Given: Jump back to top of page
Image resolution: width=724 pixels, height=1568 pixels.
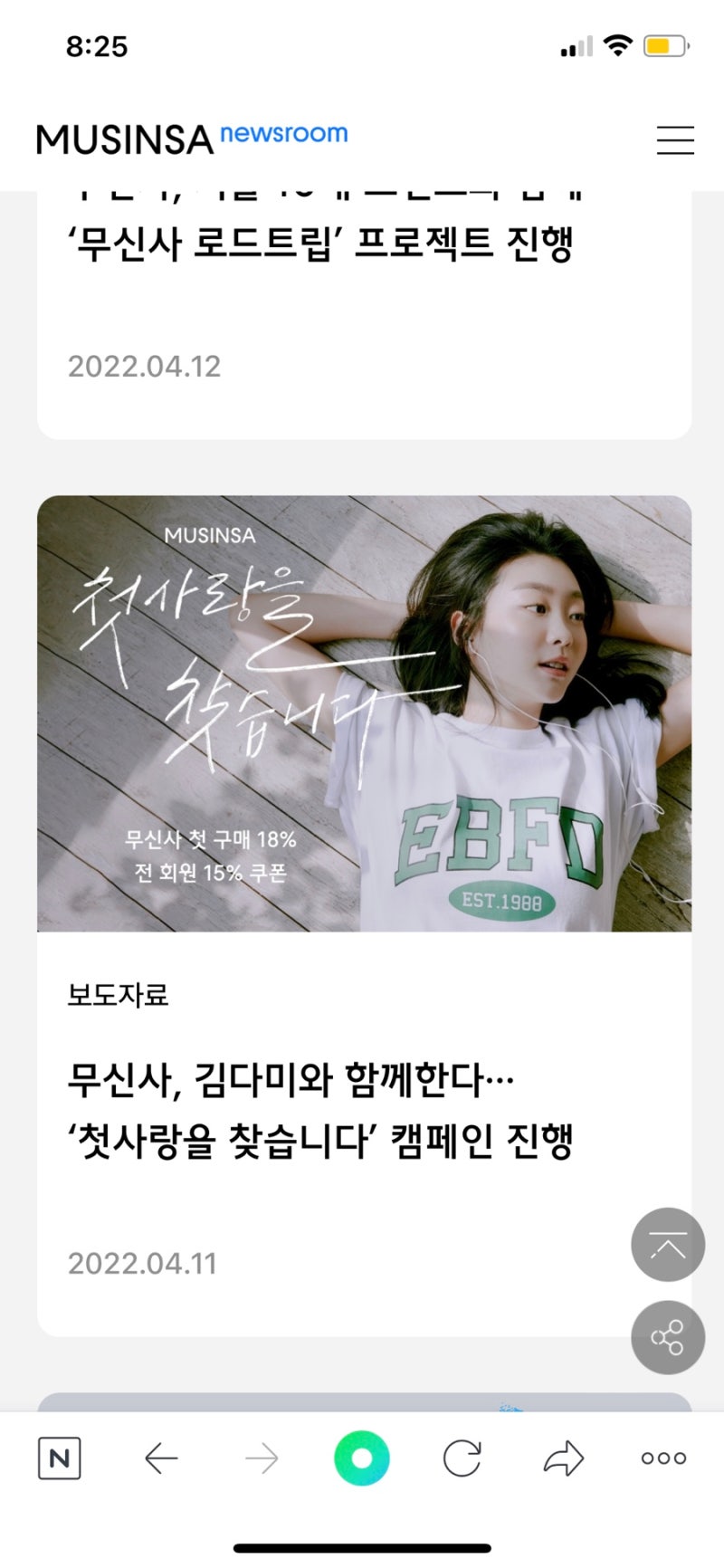Looking at the screenshot, I should point(667,1245).
